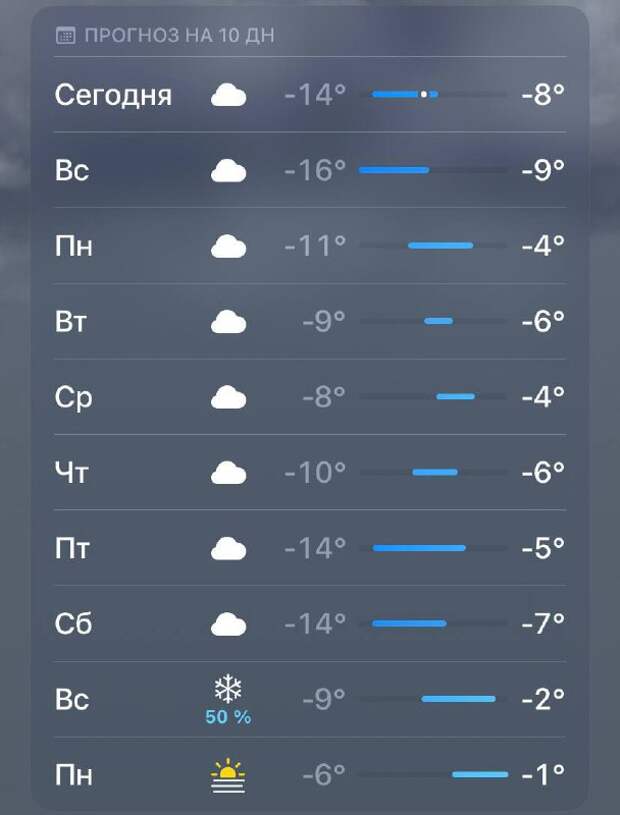Open the Пн row with high -4°
The width and height of the screenshot is (620, 815).
point(310,245)
